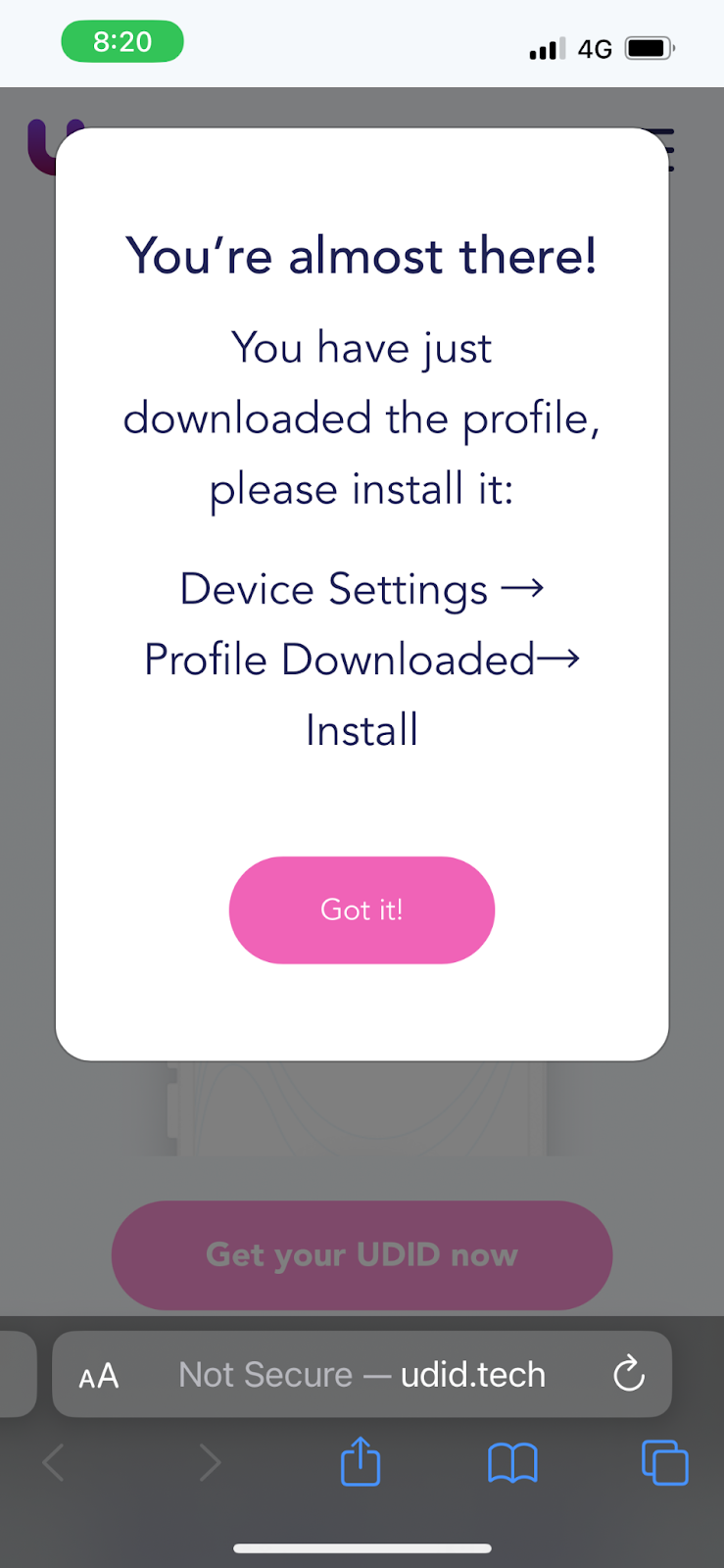Open Safari bookmarks
The height and width of the screenshot is (1568, 724).
click(x=512, y=1463)
